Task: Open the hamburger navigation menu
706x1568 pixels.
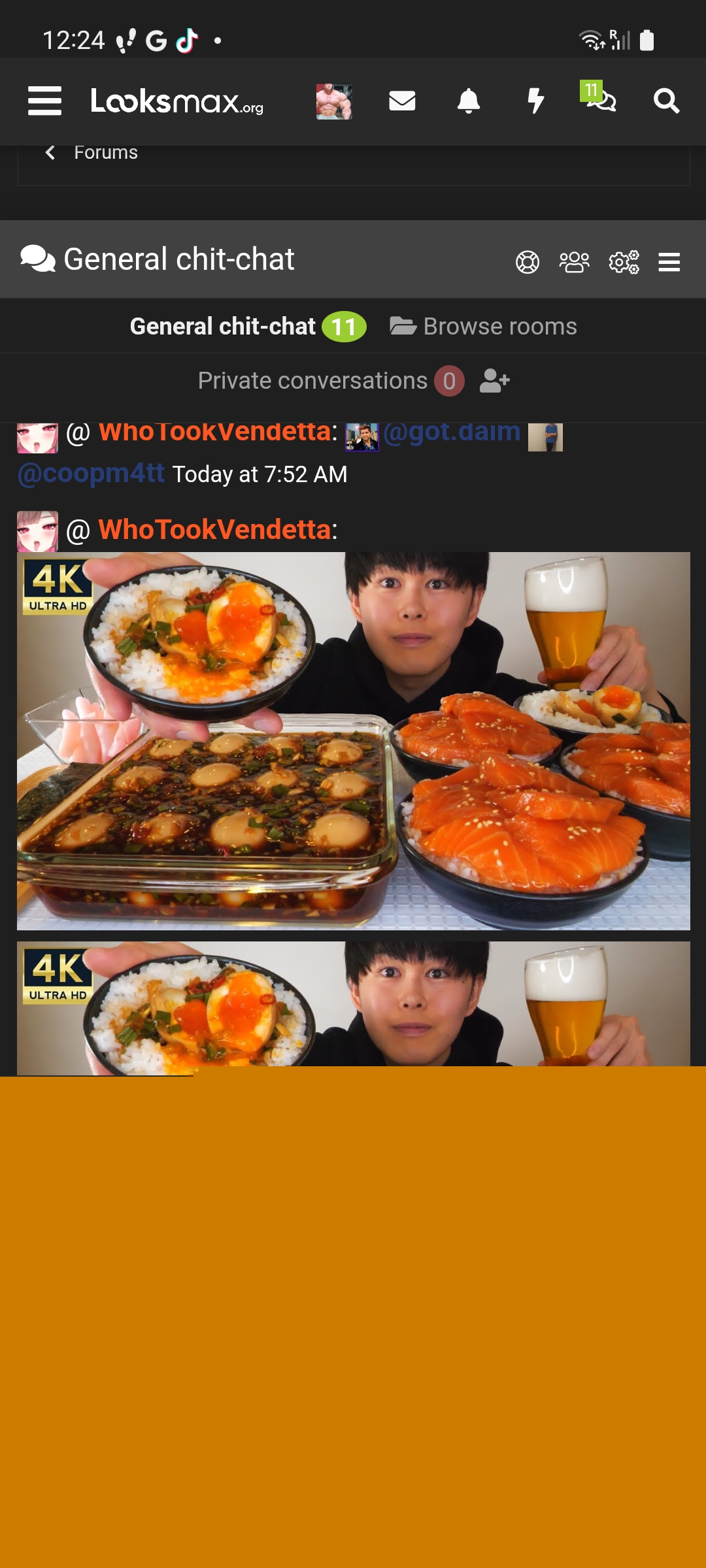Action: click(44, 101)
